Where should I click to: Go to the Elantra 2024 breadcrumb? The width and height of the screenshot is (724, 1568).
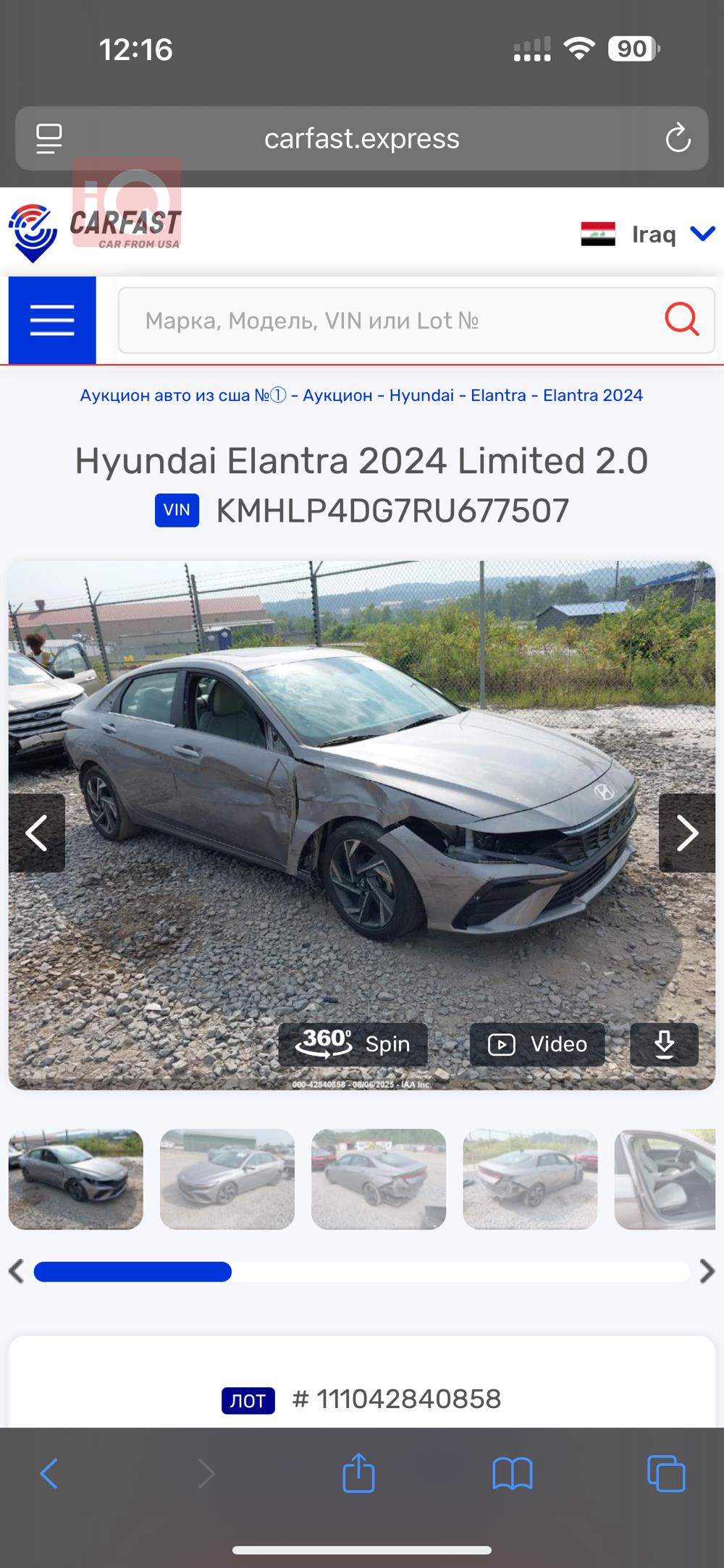[x=592, y=395]
